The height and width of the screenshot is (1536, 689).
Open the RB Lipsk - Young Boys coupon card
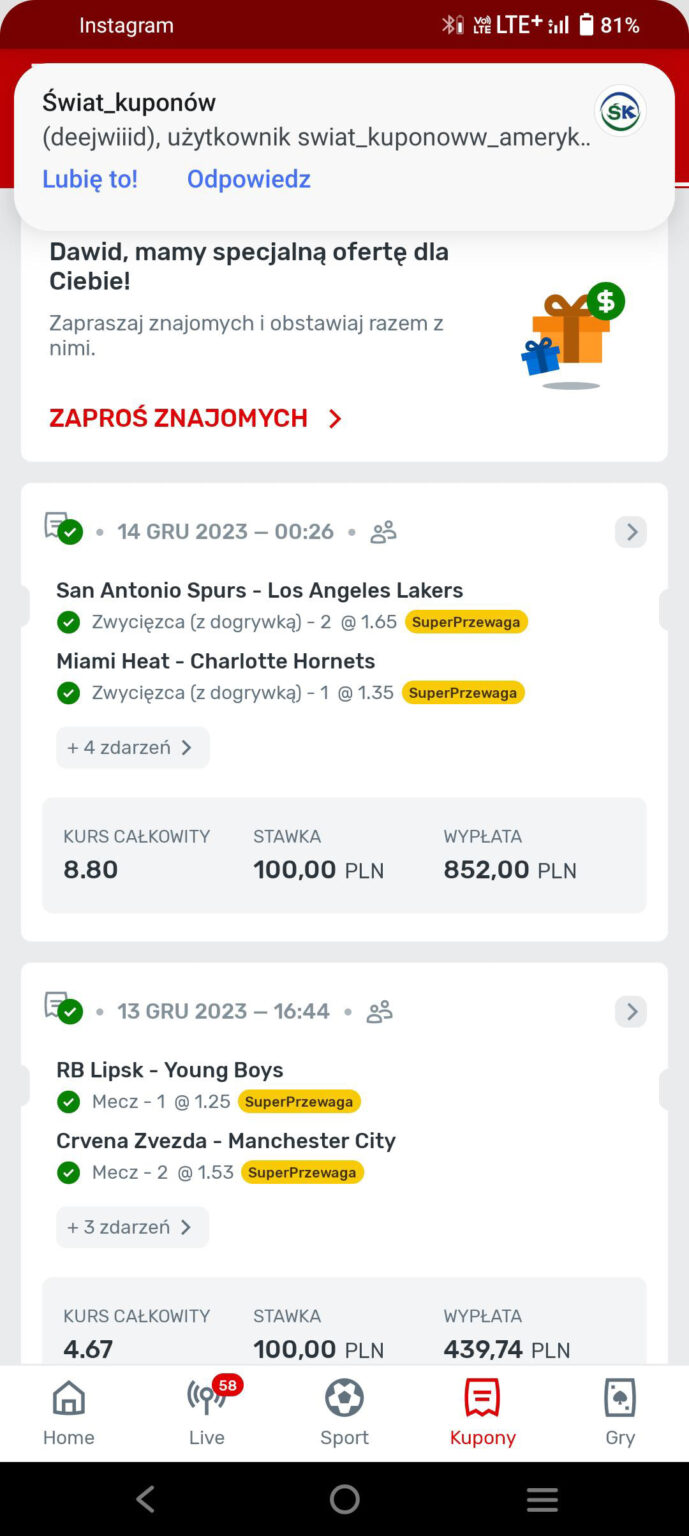[x=170, y=1070]
